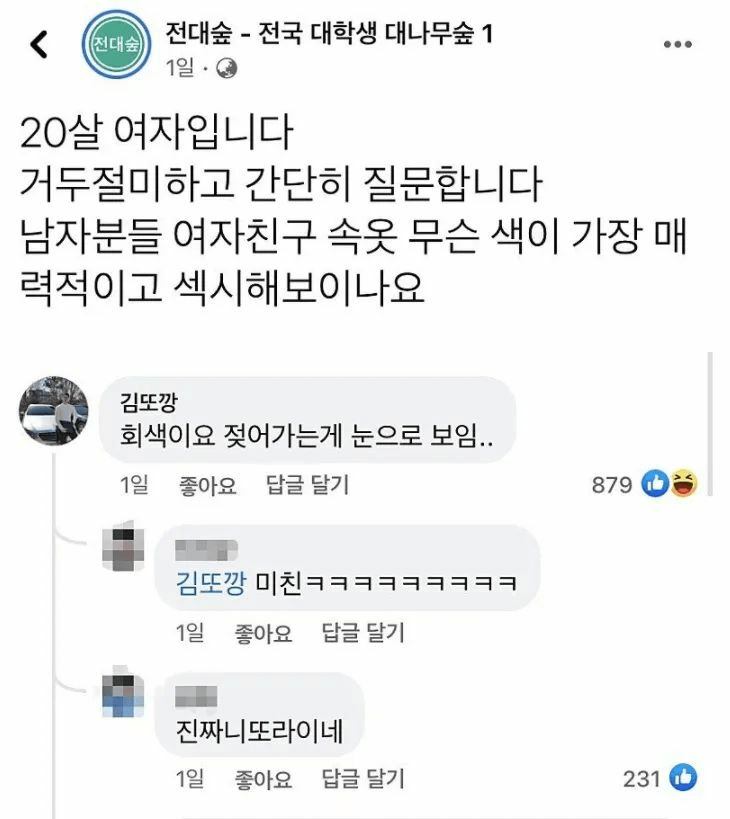The image size is (730, 819).
Task: Like 김또깡's comment about 회색
Action: pyautogui.click(x=207, y=486)
